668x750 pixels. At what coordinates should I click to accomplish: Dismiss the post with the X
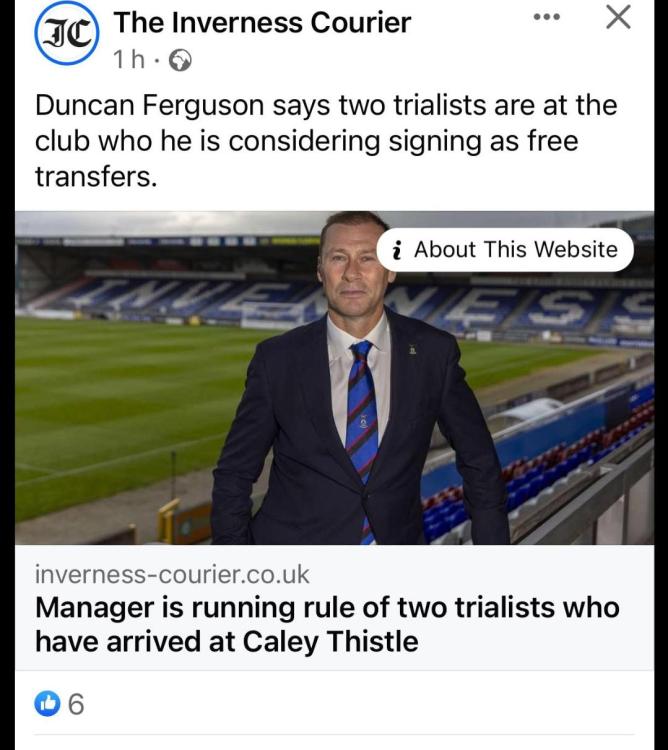coord(619,17)
